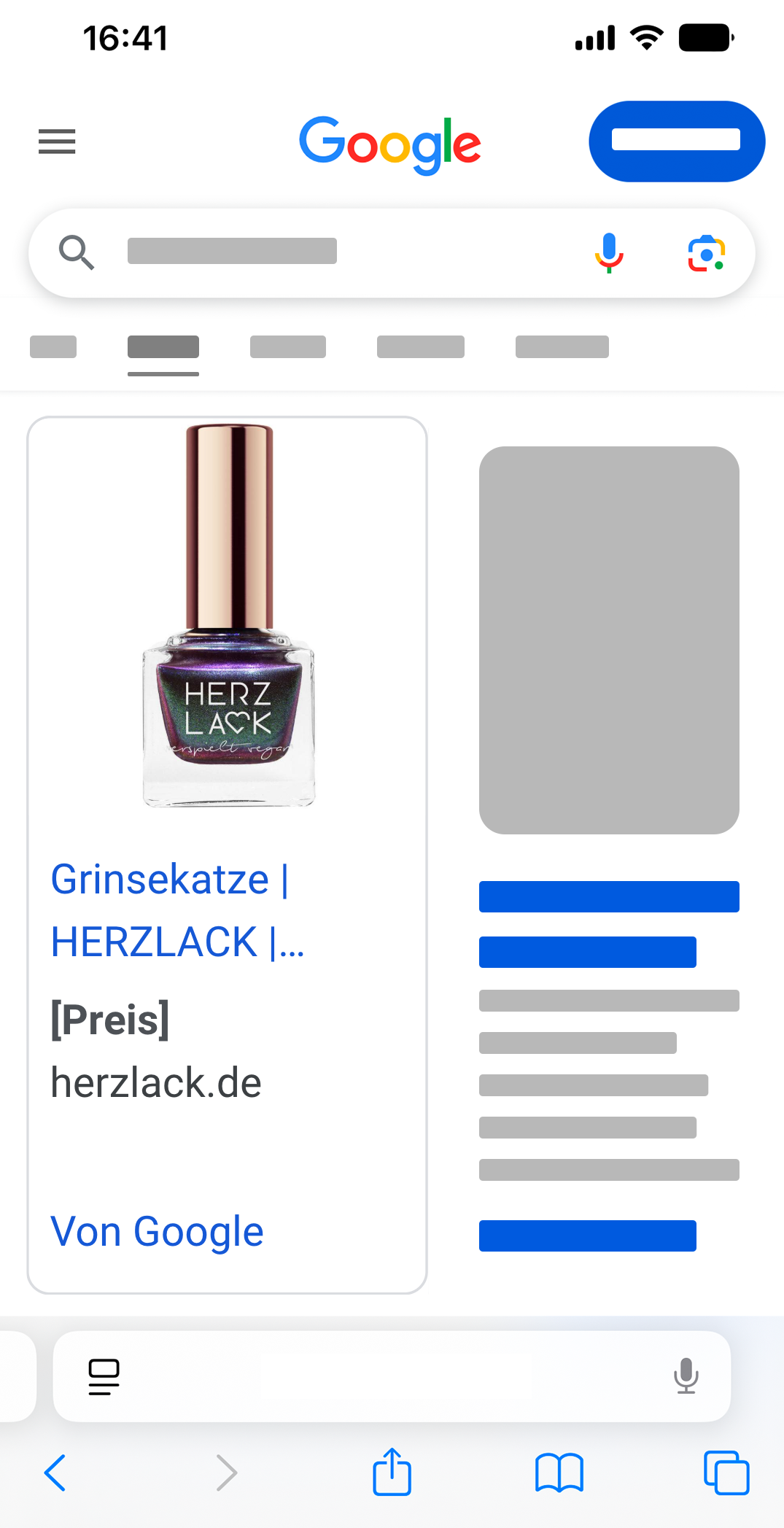Tap the blue sign-in button
This screenshot has height=1528, width=784.
[x=676, y=141]
